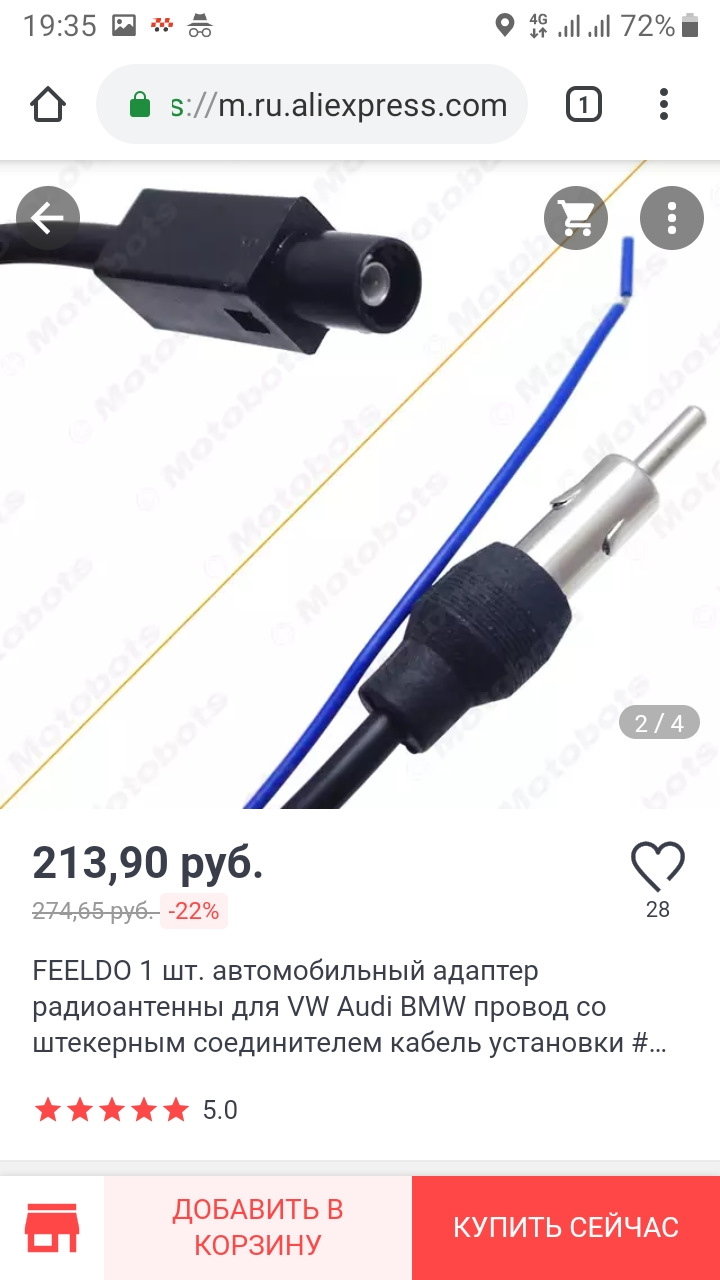Add product to wishlist with heart icon
This screenshot has height=1280, width=720.
pyautogui.click(x=658, y=866)
